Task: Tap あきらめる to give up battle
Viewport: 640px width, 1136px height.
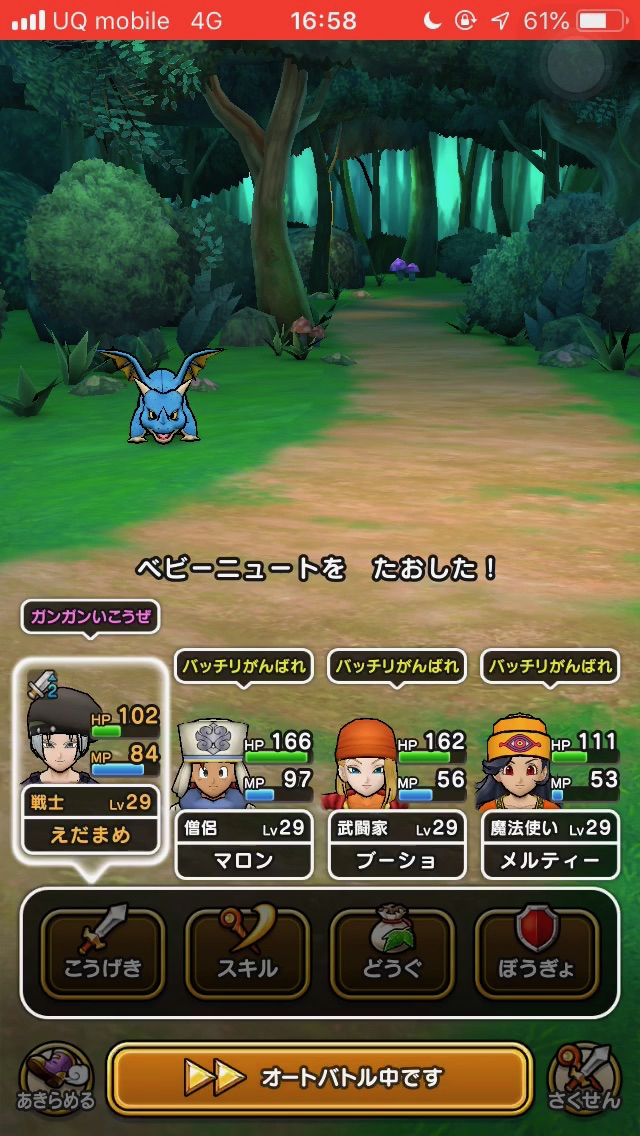Action: tap(56, 1080)
